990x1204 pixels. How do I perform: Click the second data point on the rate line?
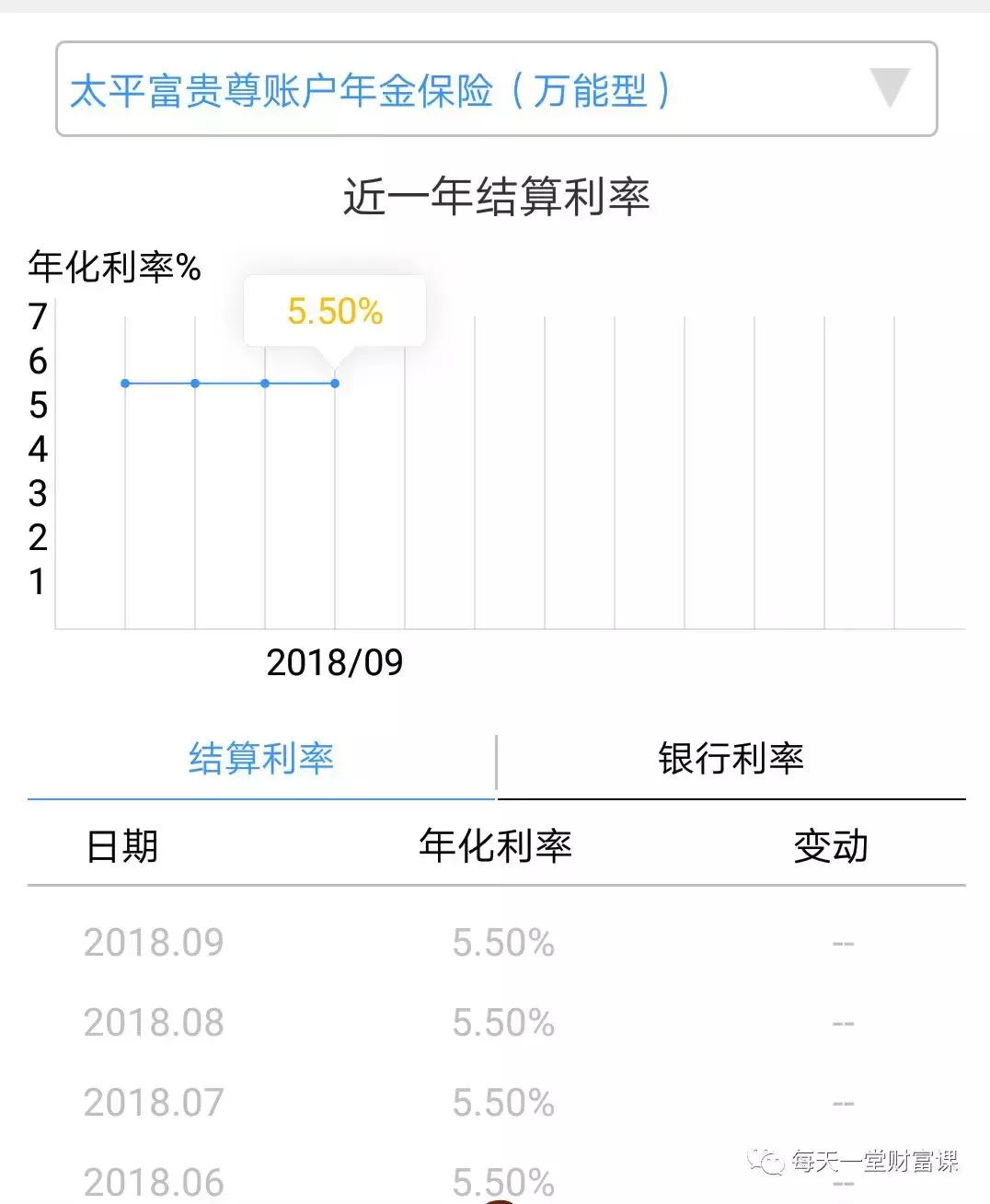[194, 382]
